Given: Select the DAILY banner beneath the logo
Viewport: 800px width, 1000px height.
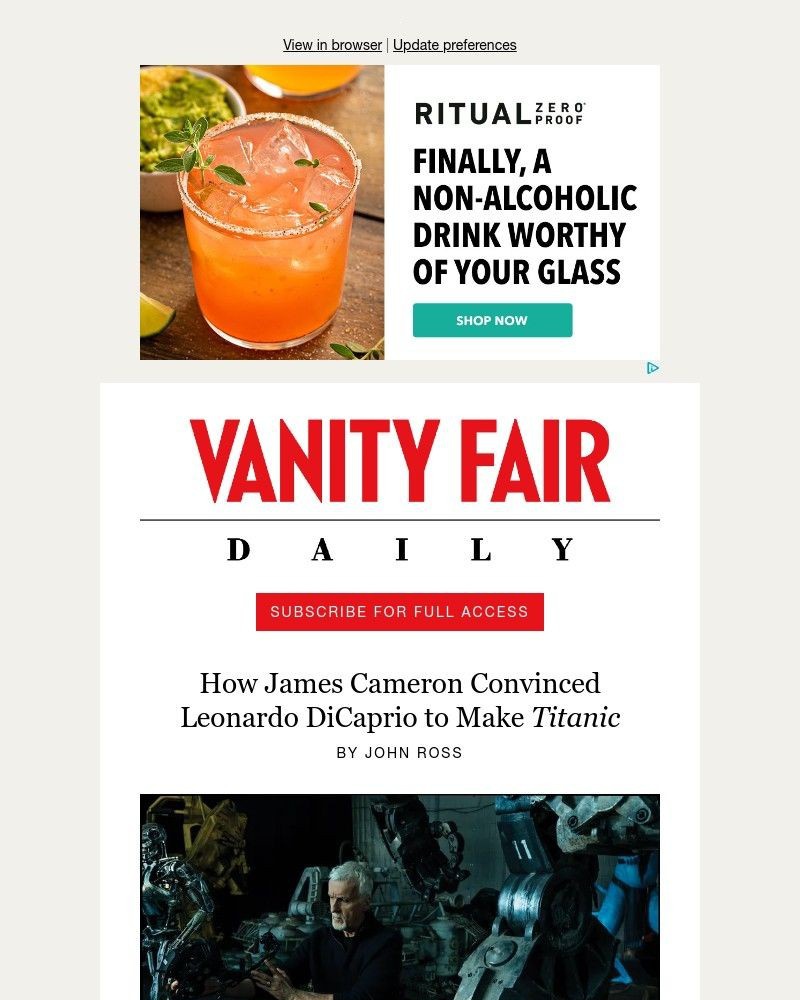Looking at the screenshot, I should (x=399, y=549).
